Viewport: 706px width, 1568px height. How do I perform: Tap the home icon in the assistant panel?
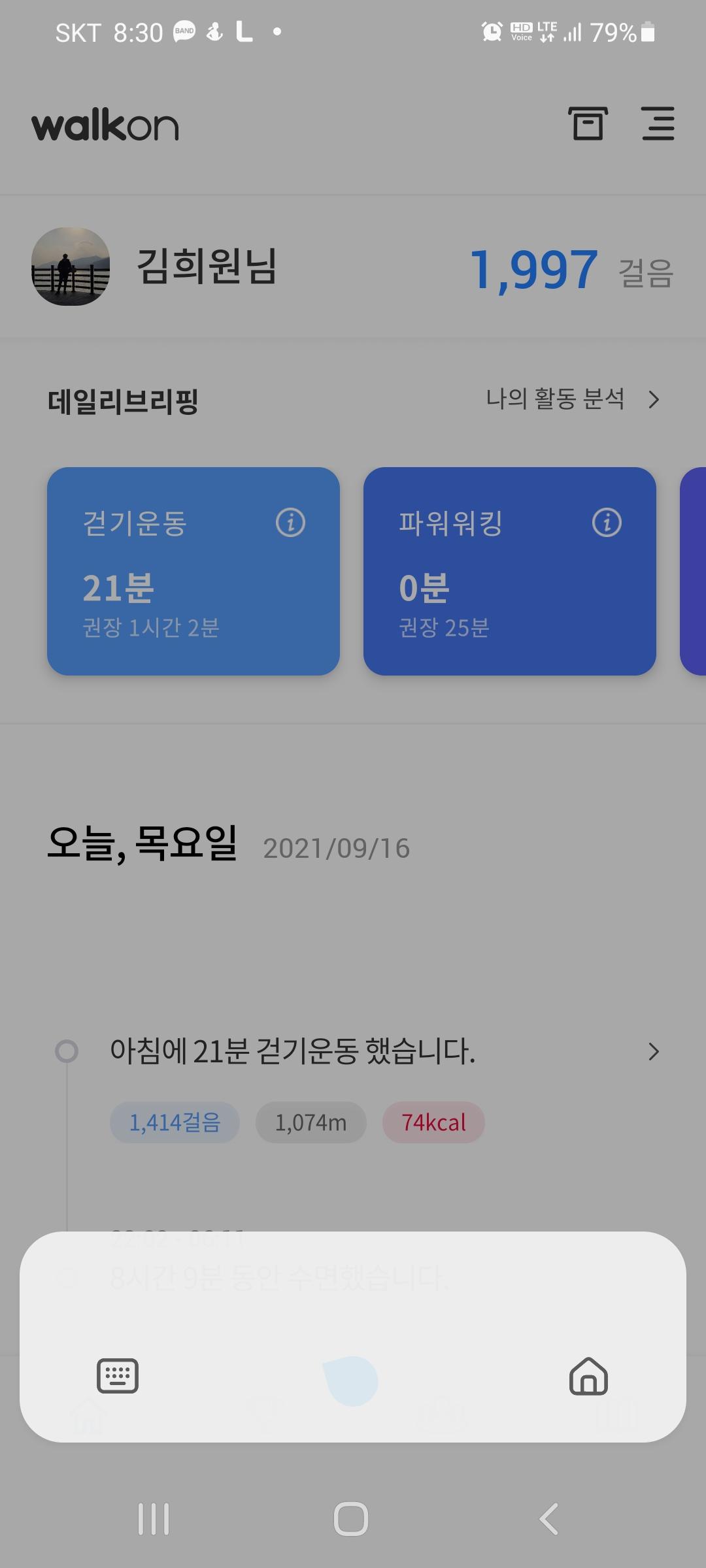click(x=588, y=1376)
